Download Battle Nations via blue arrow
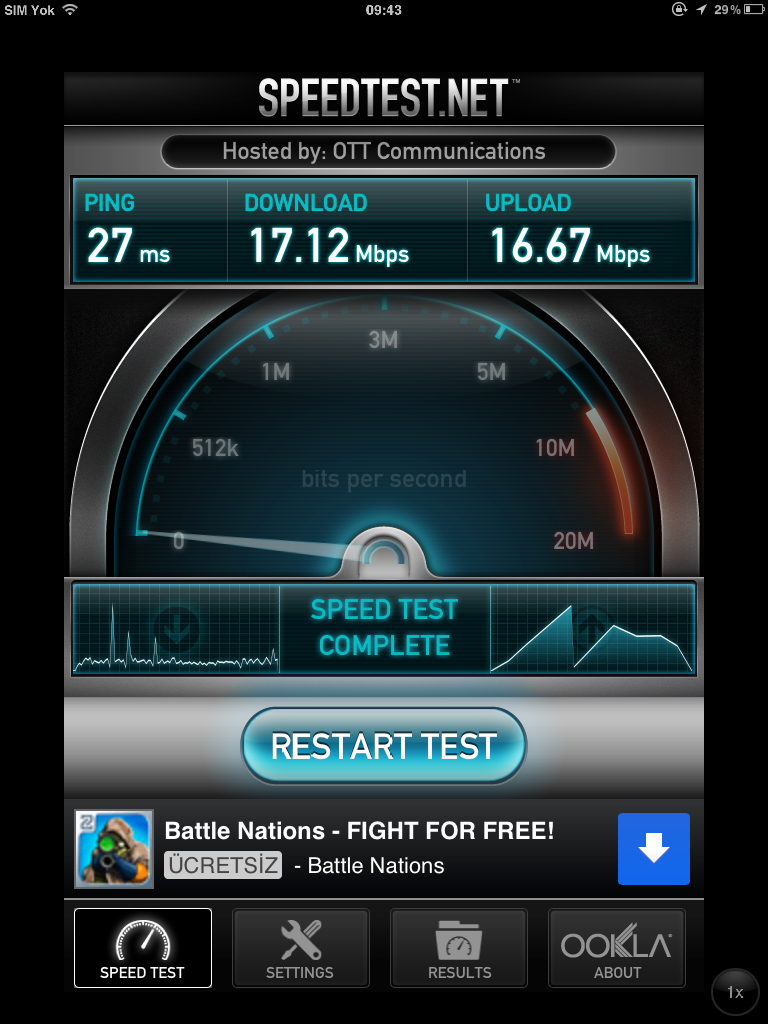The image size is (768, 1024). pyautogui.click(x=653, y=849)
